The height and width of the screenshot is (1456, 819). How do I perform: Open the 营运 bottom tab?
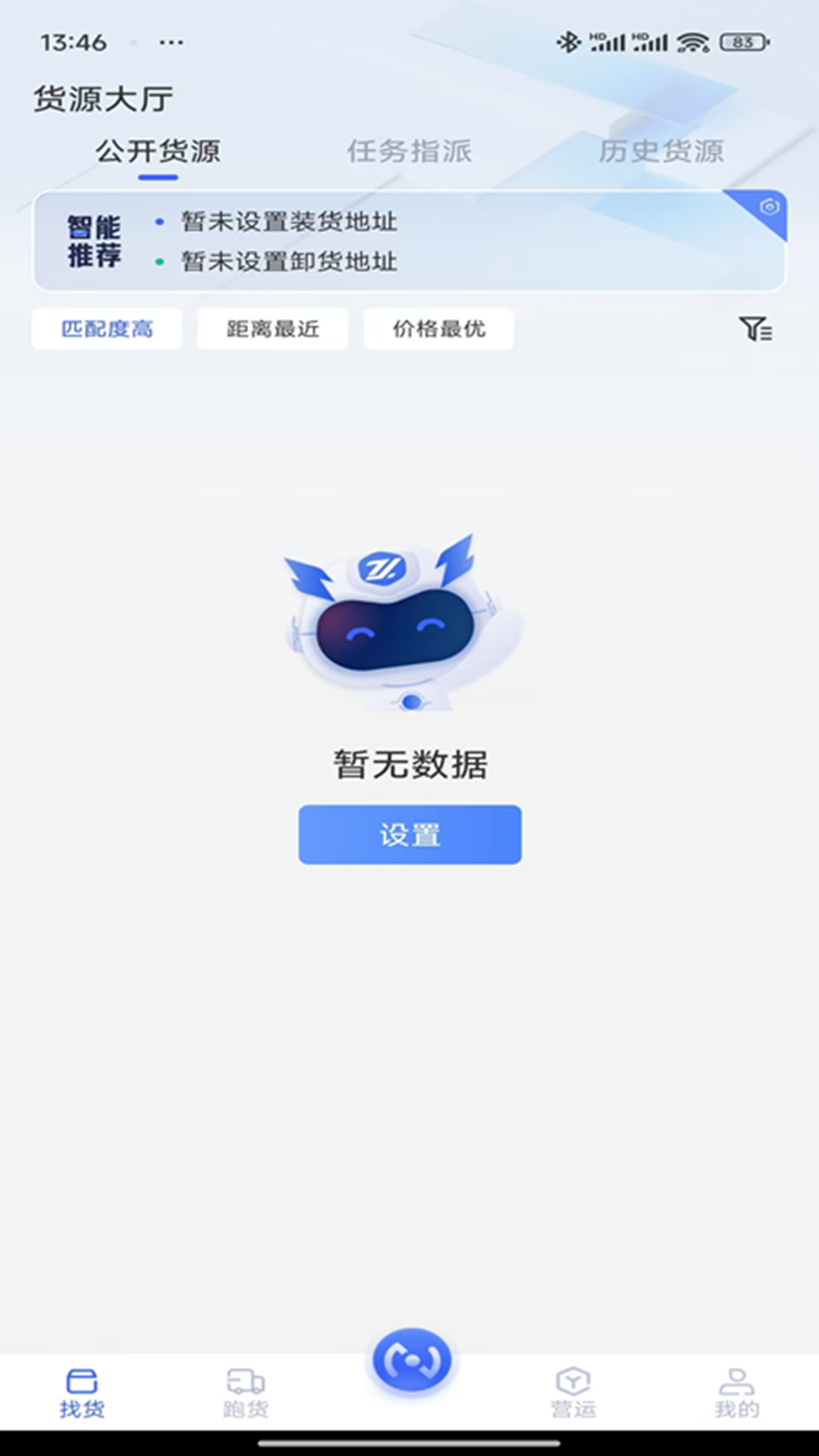573,1392
